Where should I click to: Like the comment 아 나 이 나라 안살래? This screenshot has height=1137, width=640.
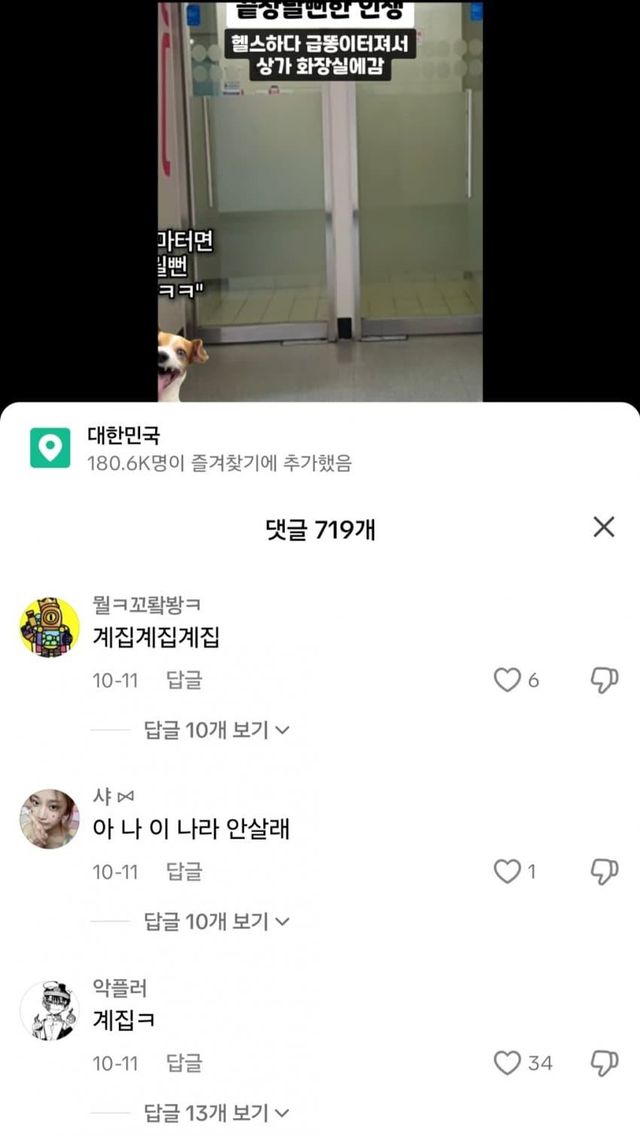(508, 871)
